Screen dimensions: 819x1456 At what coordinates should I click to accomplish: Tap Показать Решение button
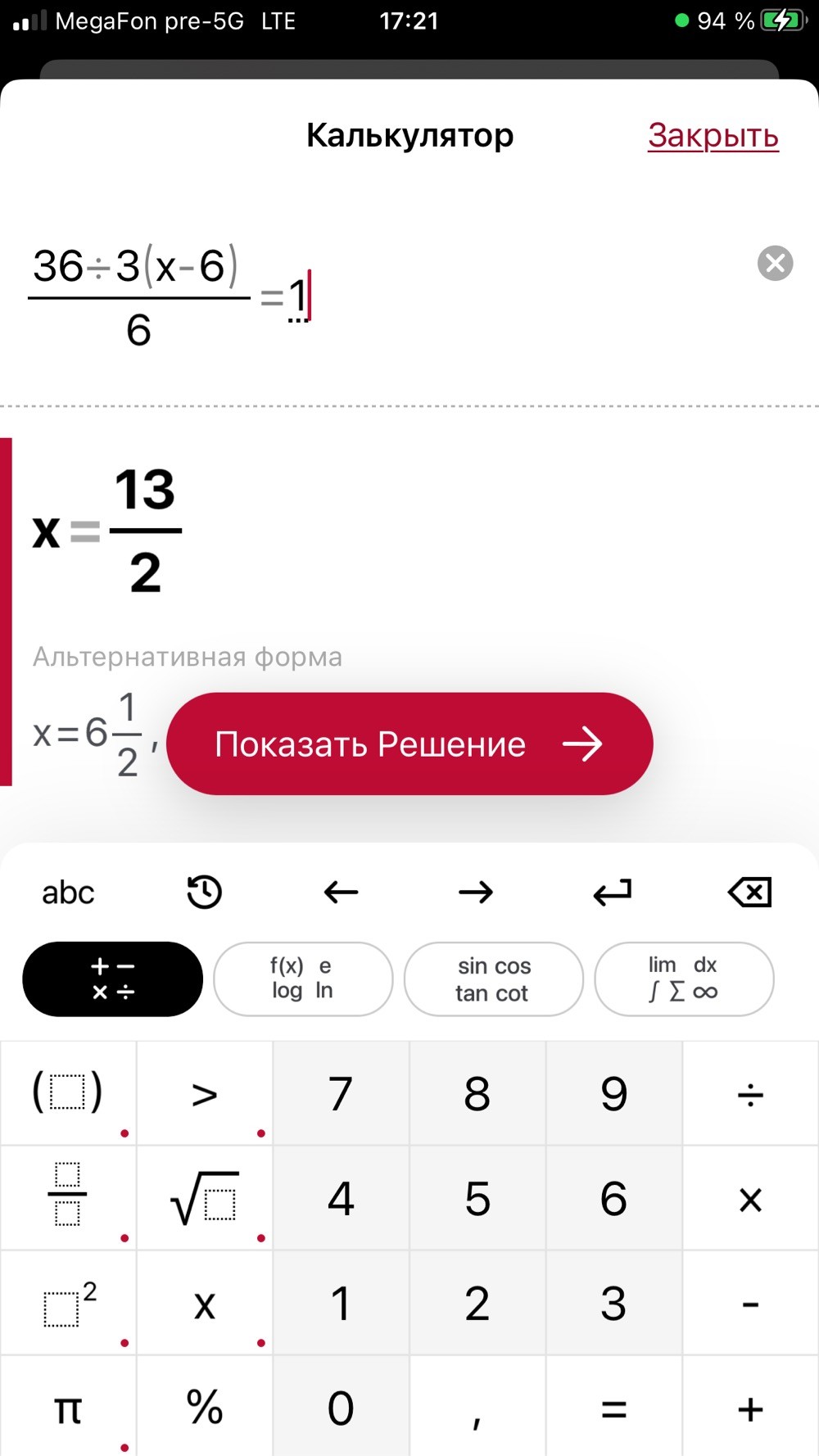409,744
